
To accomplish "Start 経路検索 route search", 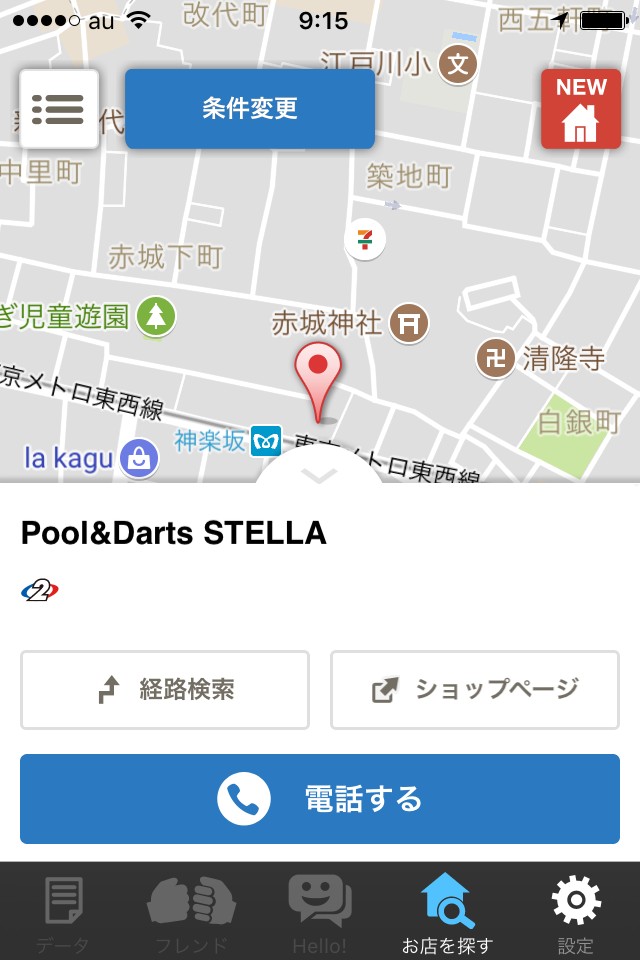I will [x=165, y=689].
